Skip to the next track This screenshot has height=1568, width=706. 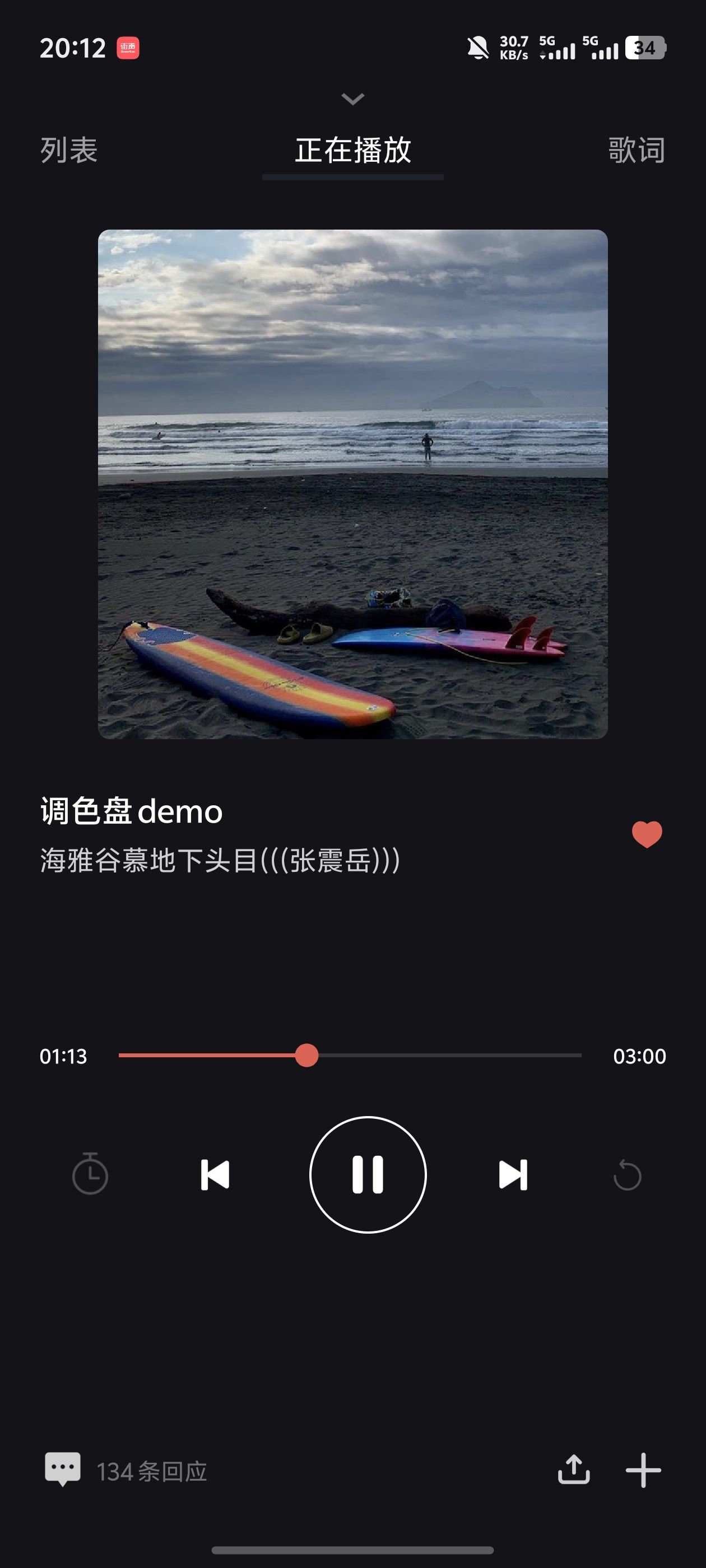click(x=513, y=1174)
